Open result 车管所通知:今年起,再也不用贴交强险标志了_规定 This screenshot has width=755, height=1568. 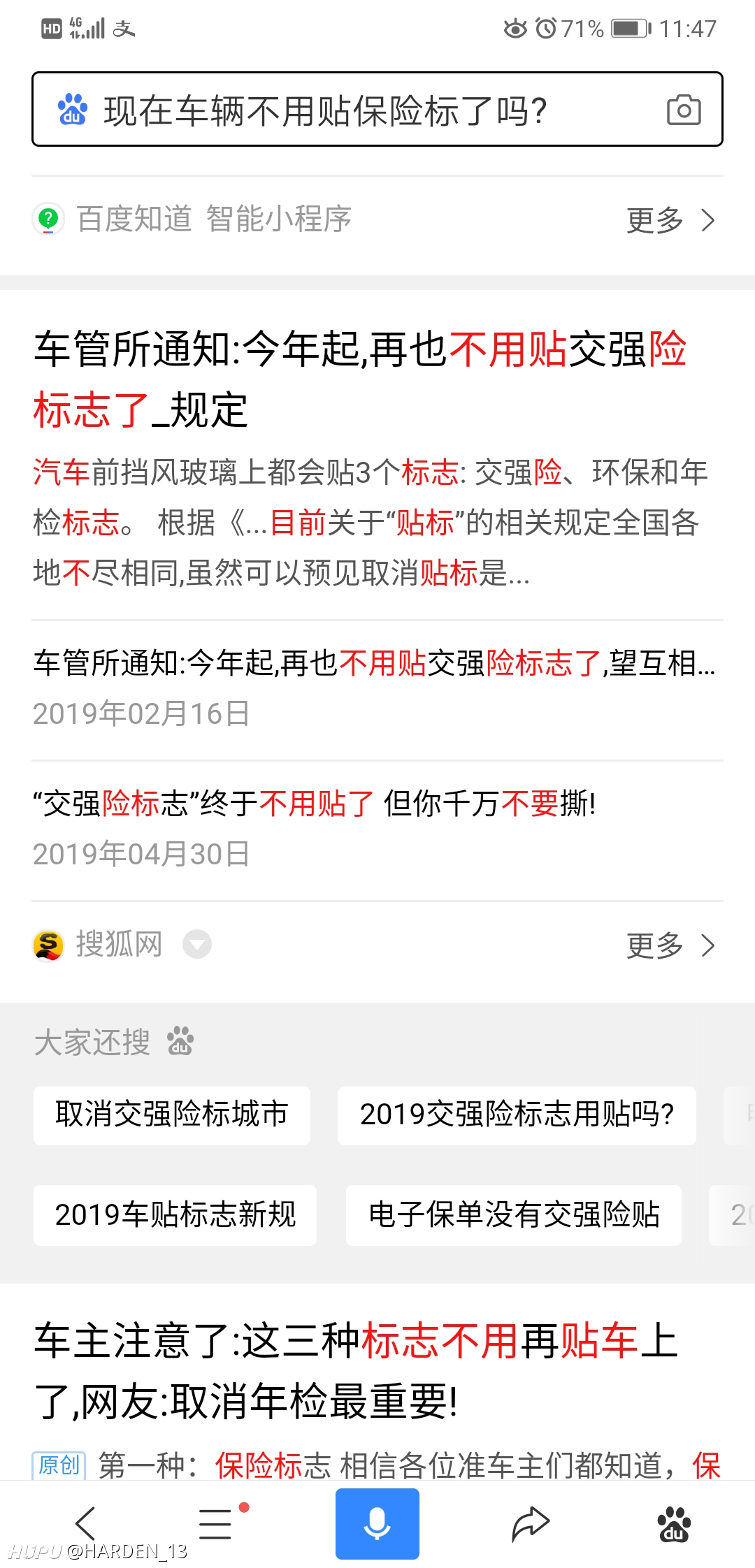point(361,379)
